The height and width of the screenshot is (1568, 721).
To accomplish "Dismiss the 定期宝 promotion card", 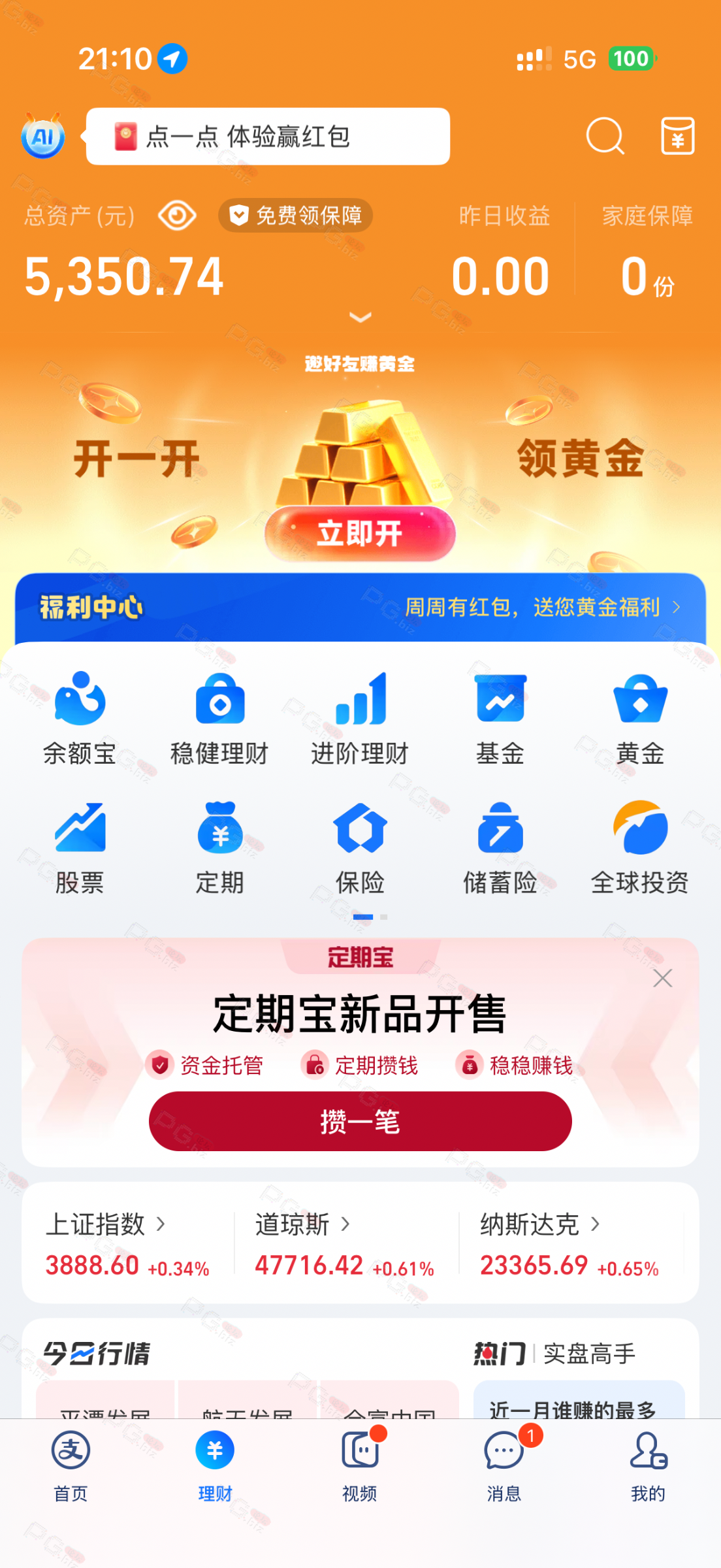I will 662,978.
